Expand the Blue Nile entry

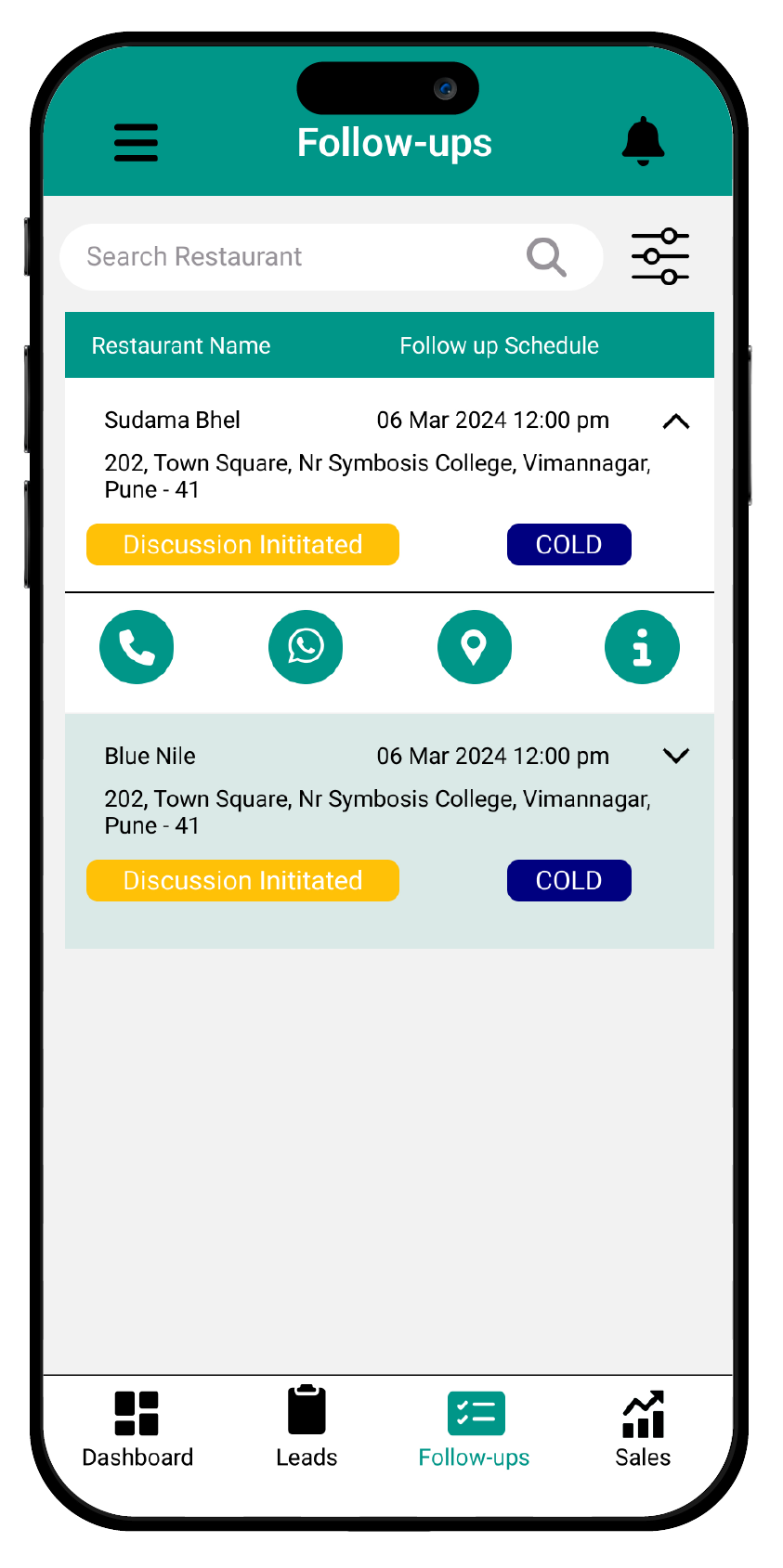(675, 756)
